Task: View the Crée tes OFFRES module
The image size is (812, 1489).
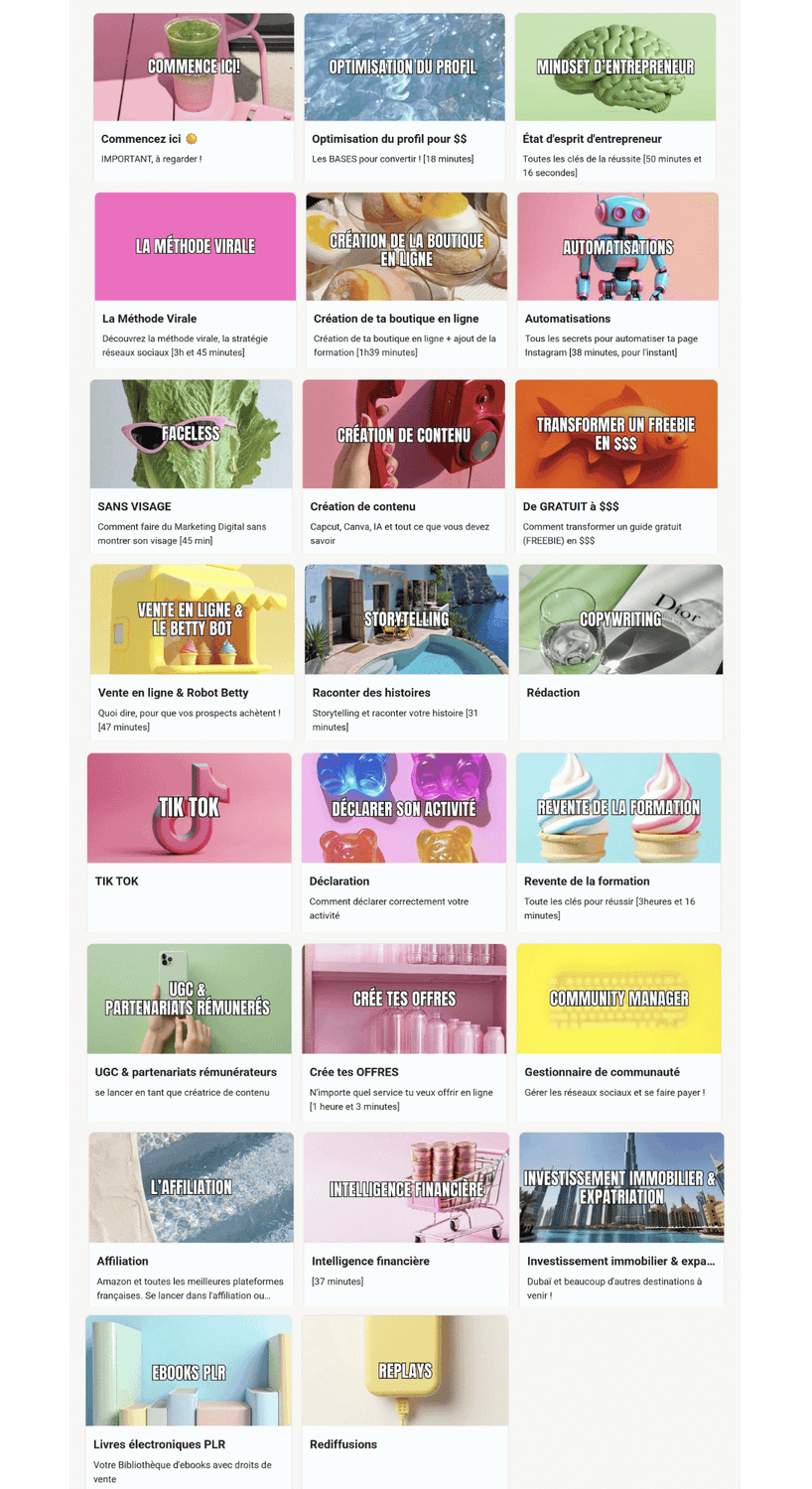Action: coord(404,999)
